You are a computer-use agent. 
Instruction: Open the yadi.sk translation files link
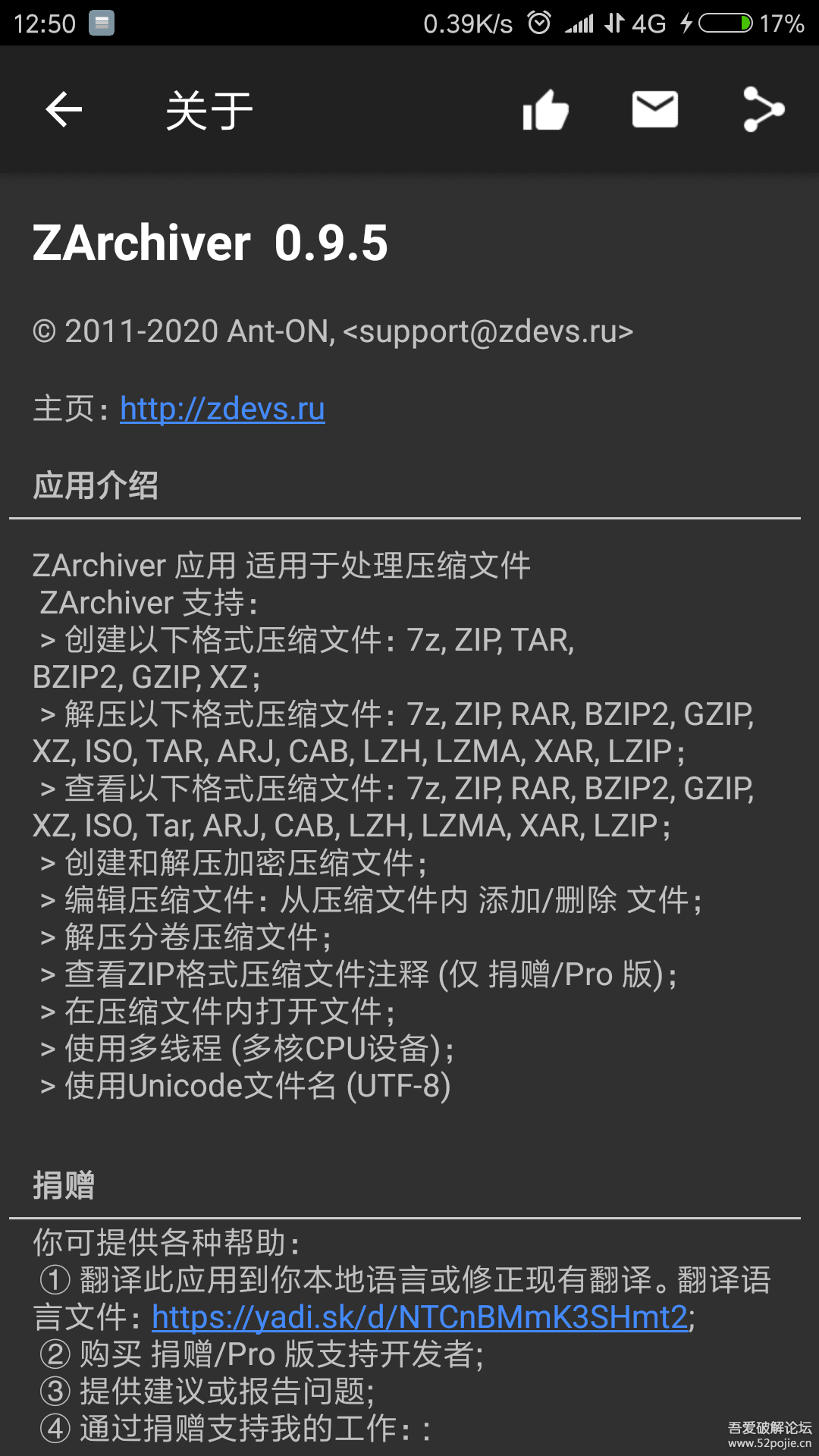[x=419, y=1317]
